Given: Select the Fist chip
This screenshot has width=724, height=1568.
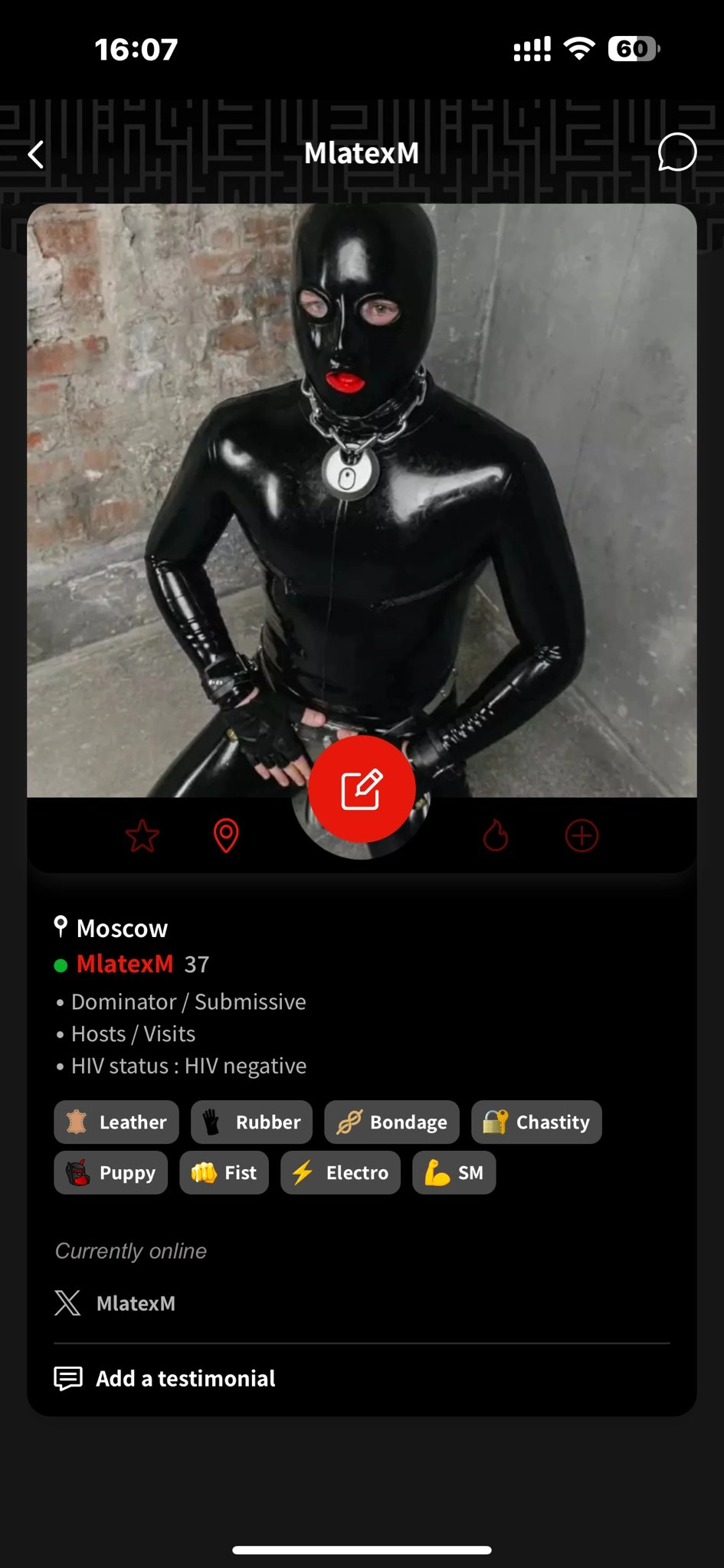Looking at the screenshot, I should [x=224, y=1172].
